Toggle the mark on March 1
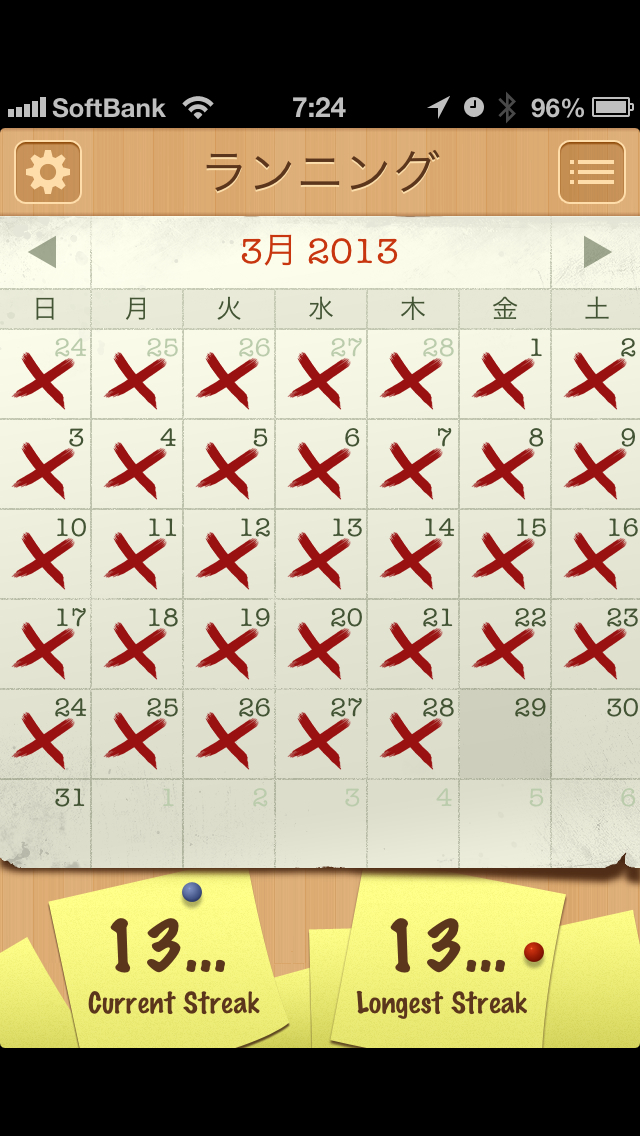 (505, 375)
